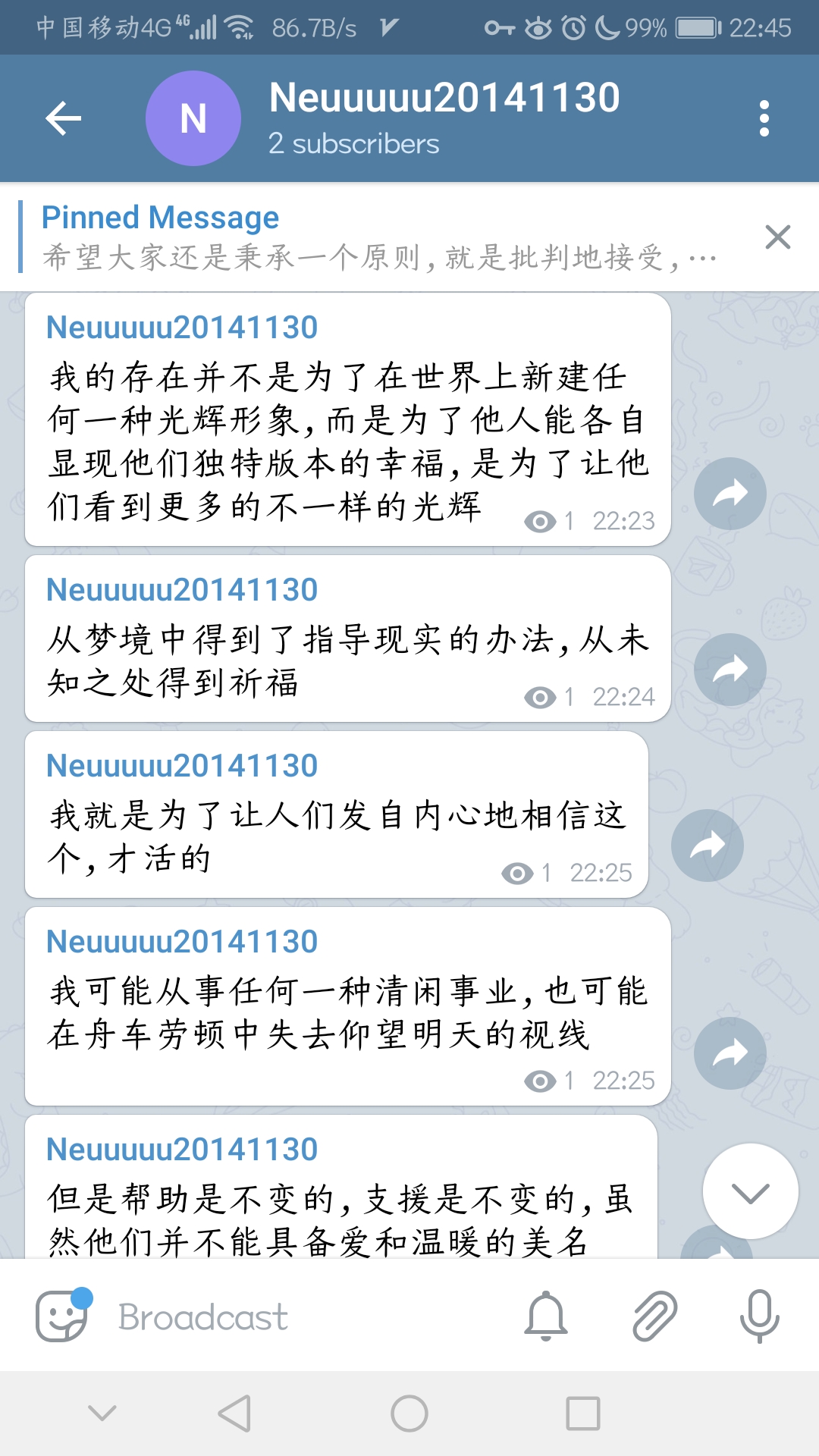819x1456 pixels.
Task: Open Neuuuuu20141130 channel profile avatar
Action: (x=193, y=118)
